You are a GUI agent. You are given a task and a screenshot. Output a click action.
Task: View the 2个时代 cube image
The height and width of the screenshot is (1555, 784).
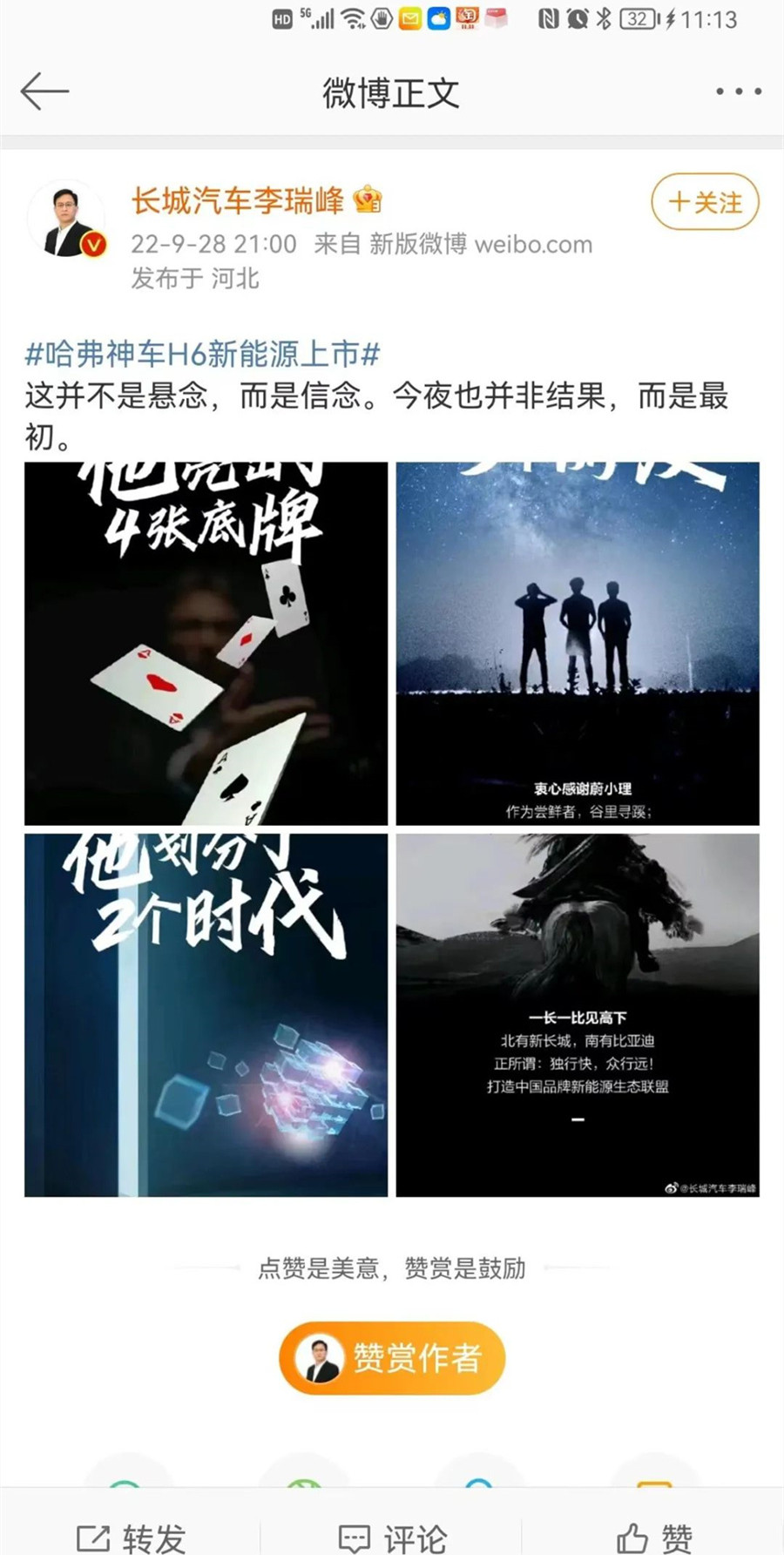tap(206, 1015)
